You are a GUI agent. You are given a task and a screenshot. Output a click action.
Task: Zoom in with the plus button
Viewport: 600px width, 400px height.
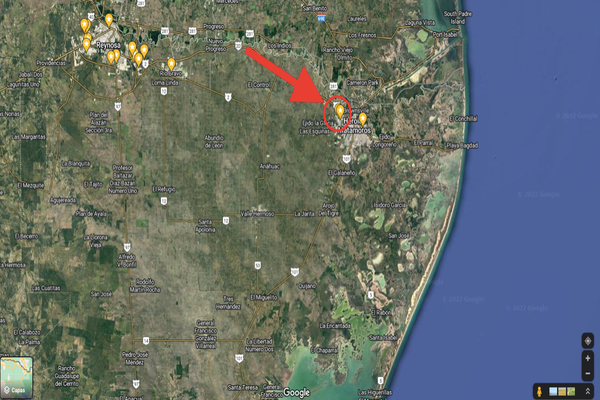[x=588, y=358]
